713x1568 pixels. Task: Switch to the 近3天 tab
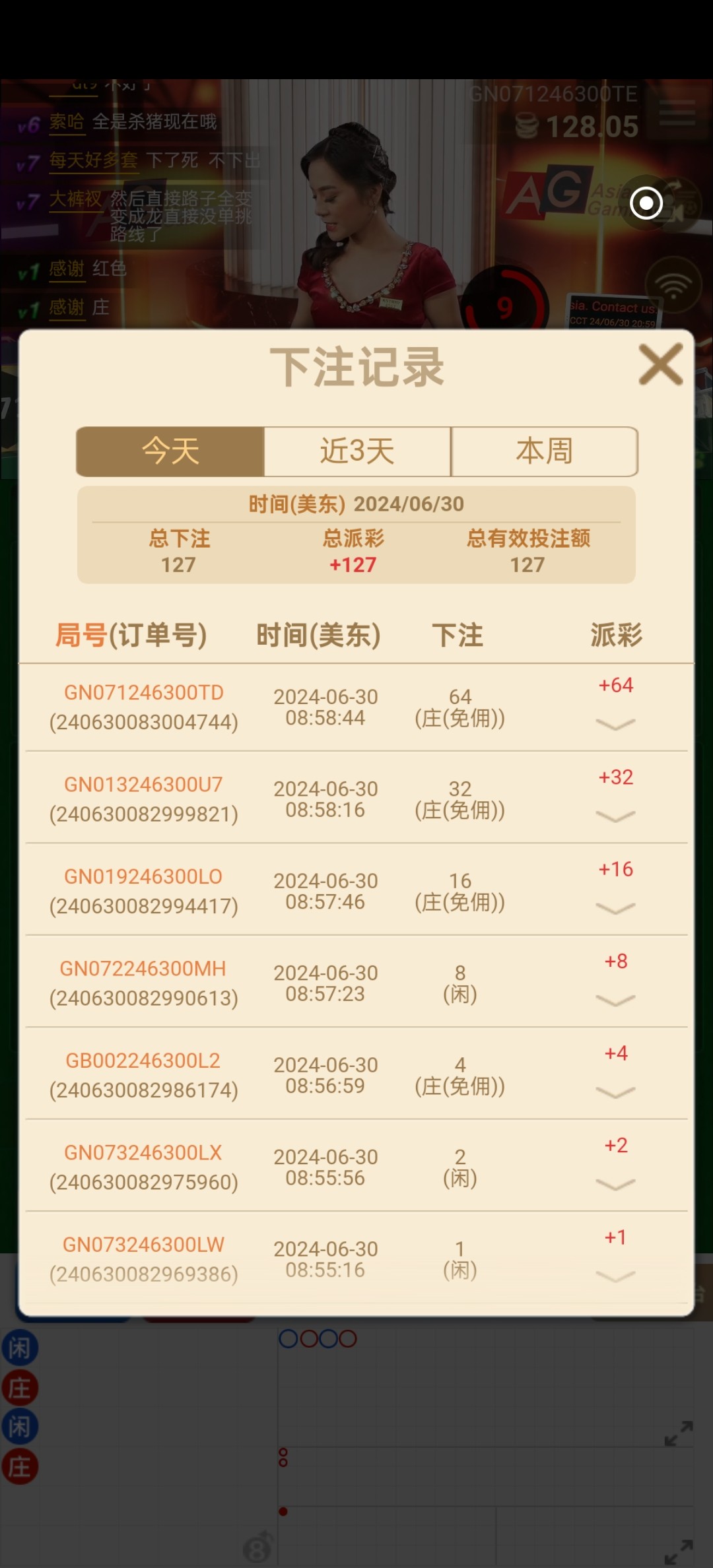click(x=357, y=451)
